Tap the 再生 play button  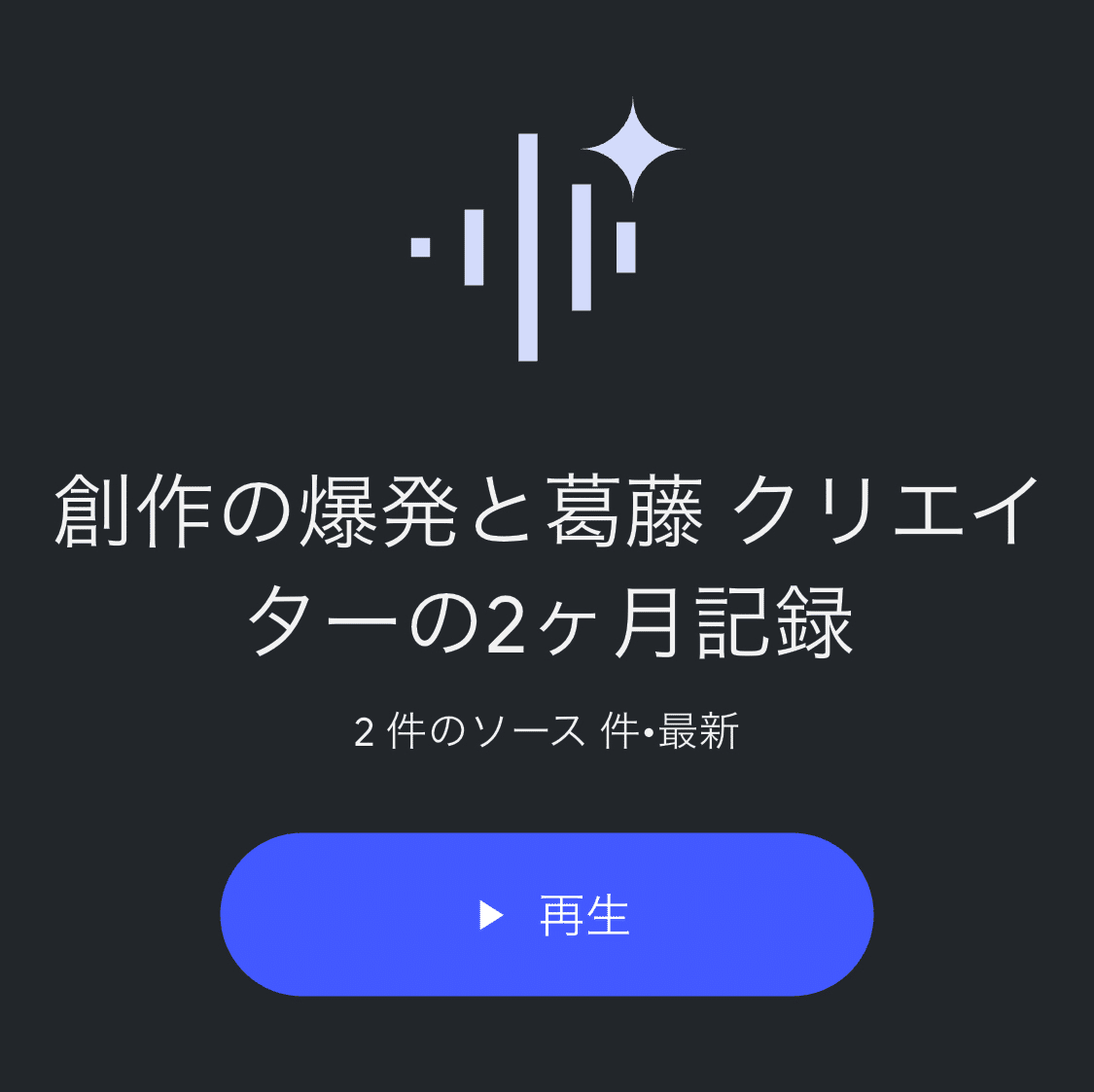547,914
